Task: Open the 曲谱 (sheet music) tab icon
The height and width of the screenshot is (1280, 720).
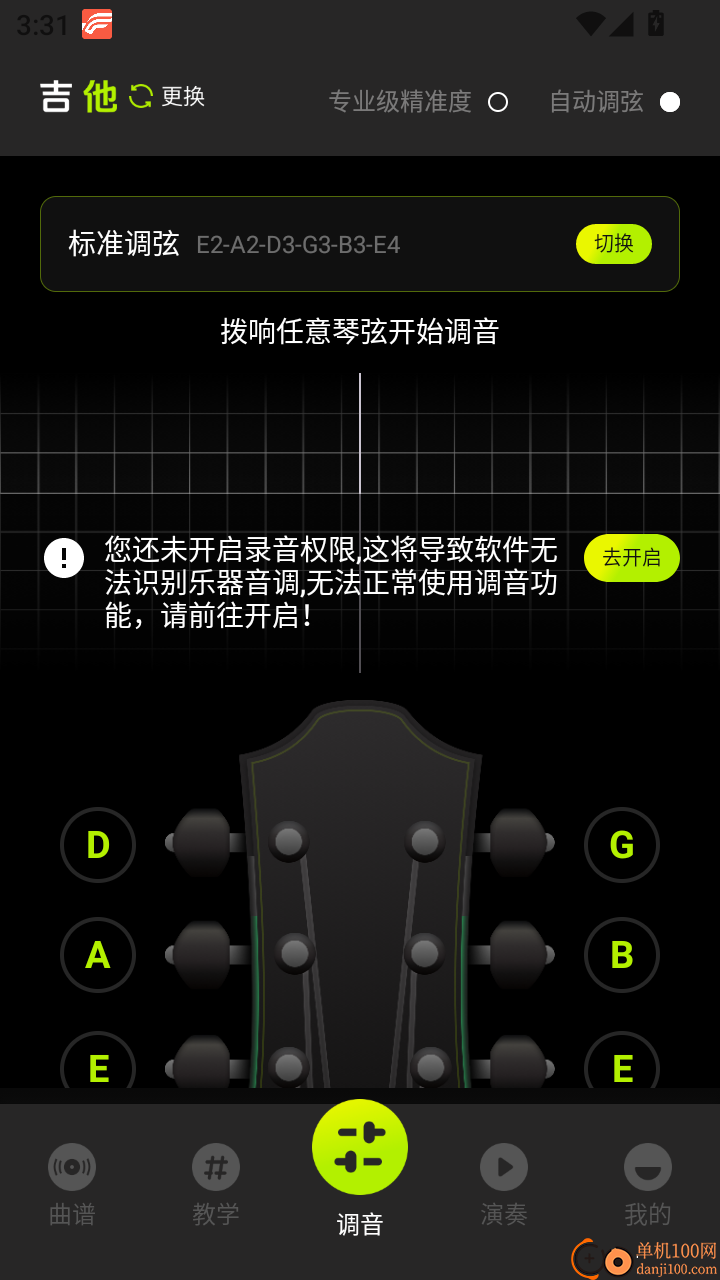Action: 71,1166
